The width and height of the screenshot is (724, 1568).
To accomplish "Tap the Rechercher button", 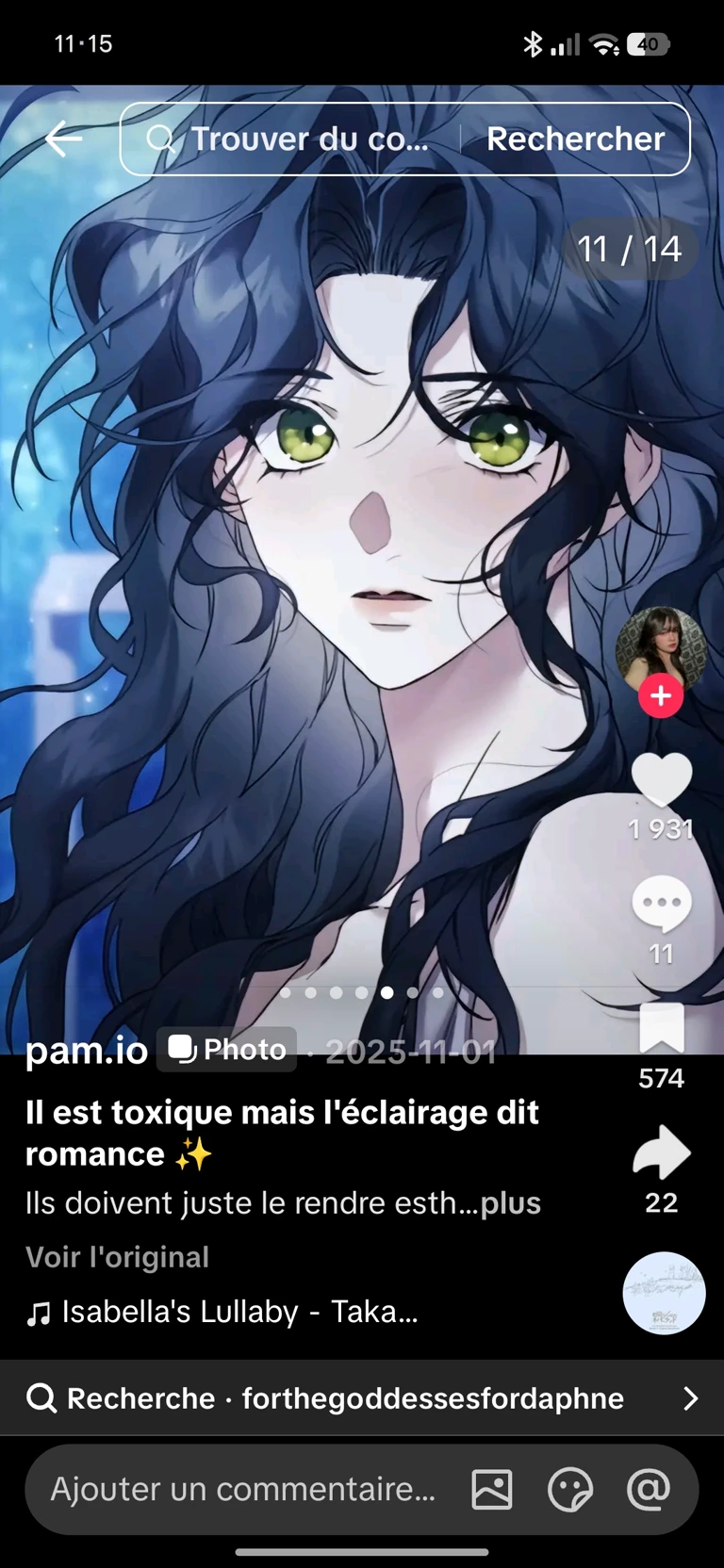I will coord(575,139).
